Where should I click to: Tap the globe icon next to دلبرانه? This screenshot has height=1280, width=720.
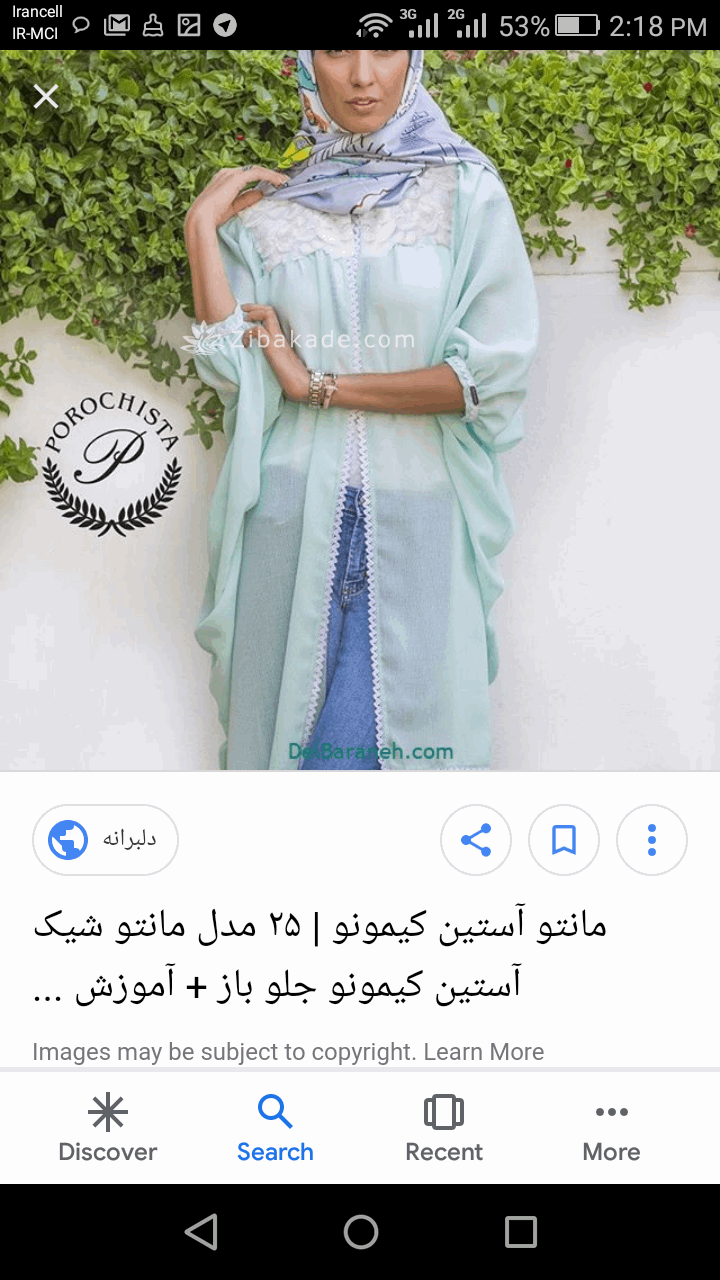[66, 840]
